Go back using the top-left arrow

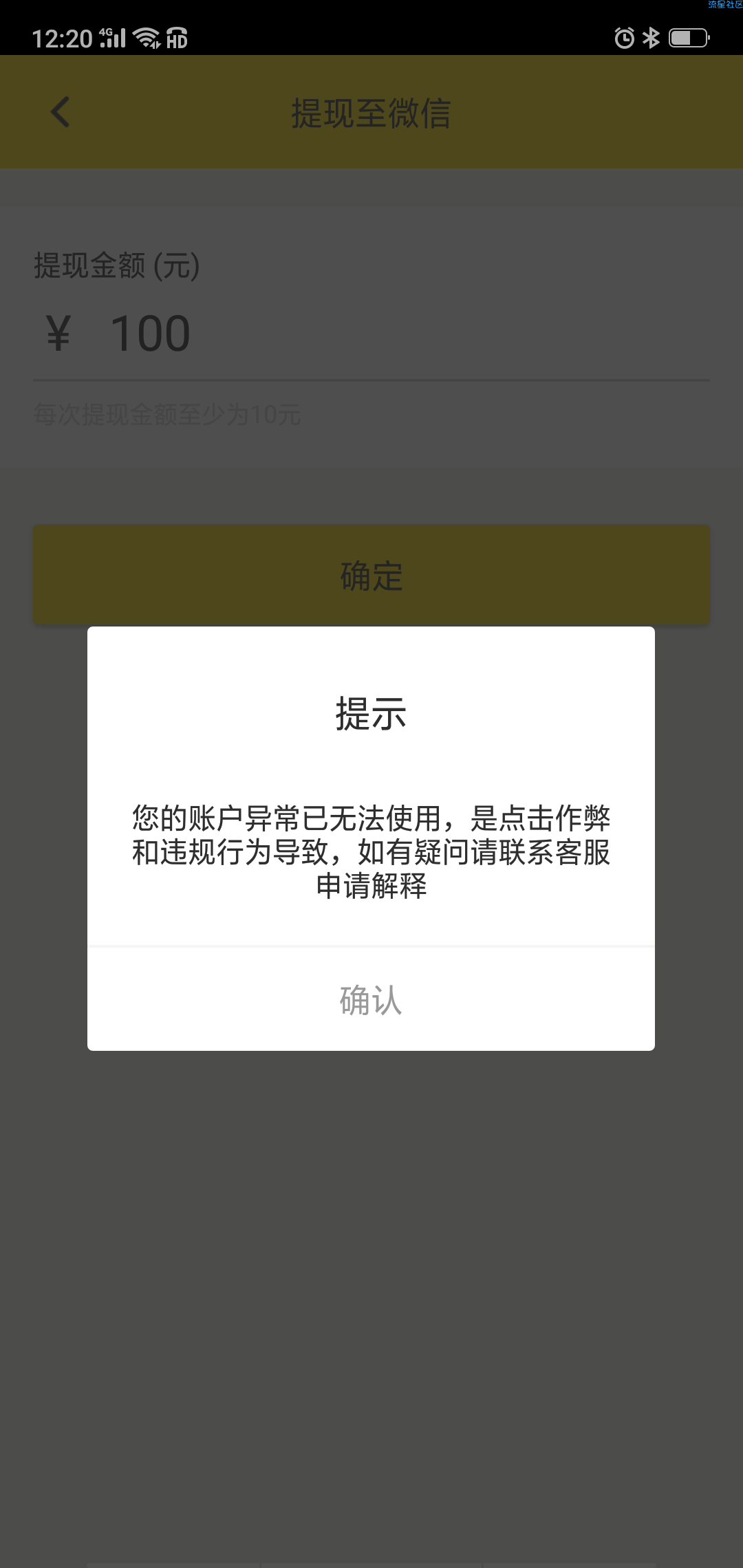pos(61,112)
